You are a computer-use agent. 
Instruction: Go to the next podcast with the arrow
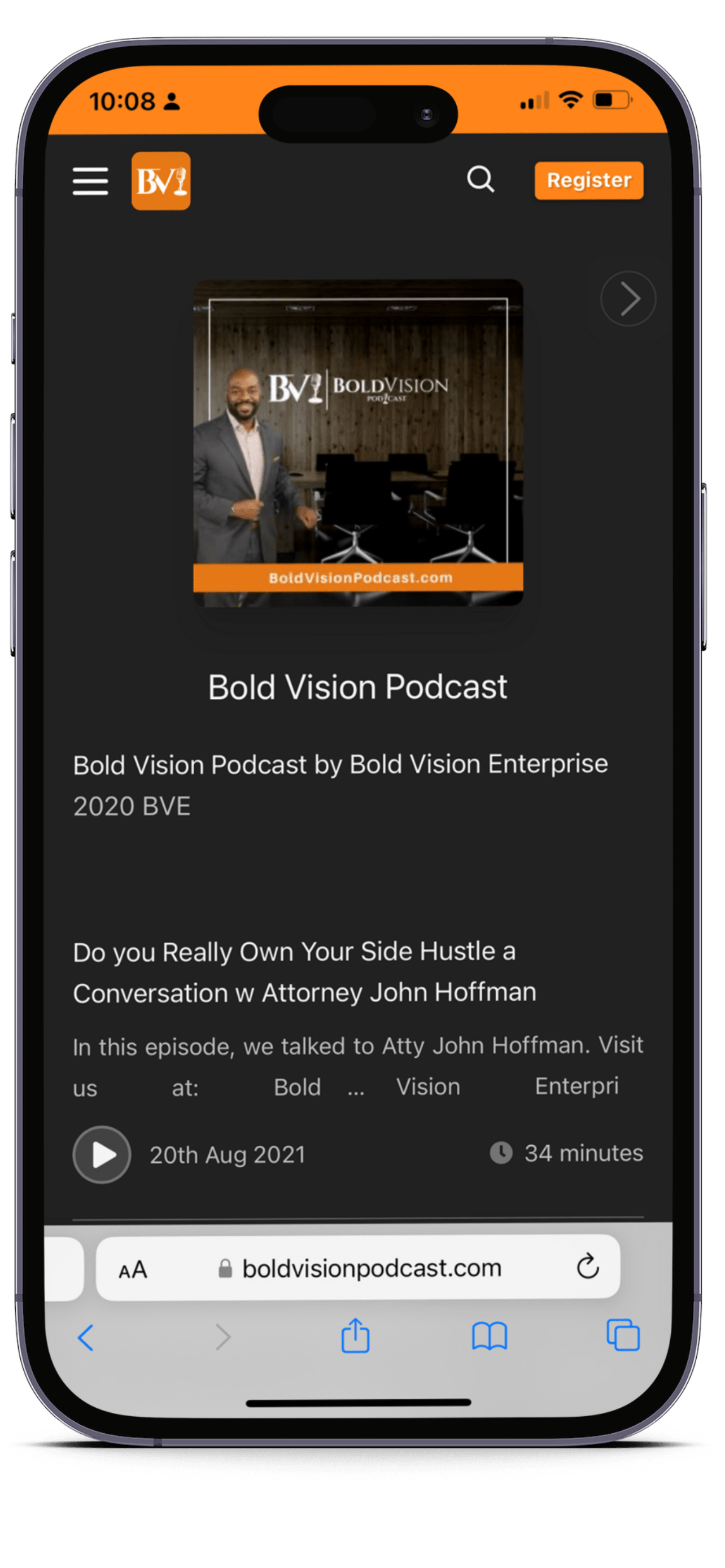pos(628,298)
